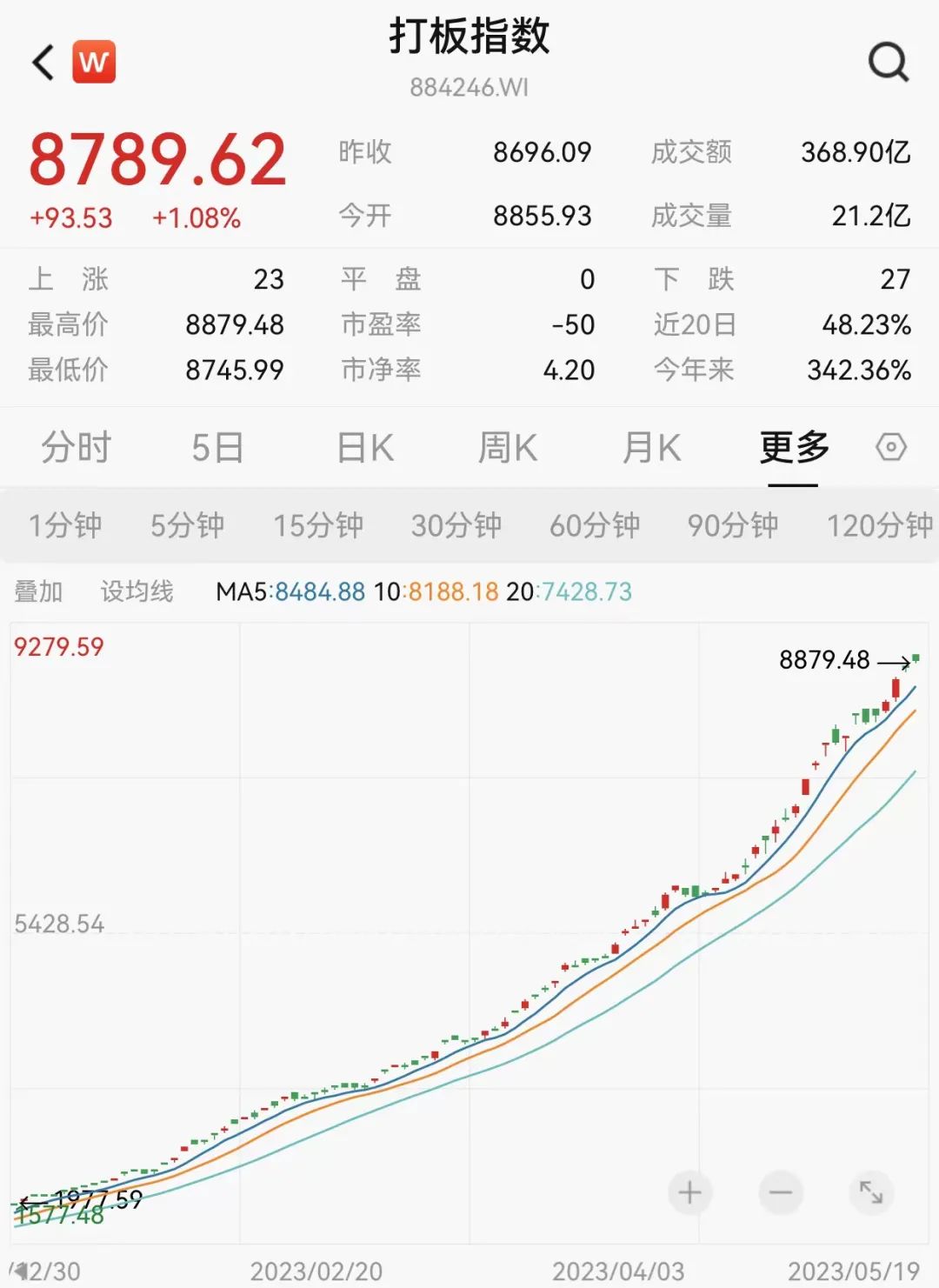This screenshot has height=1288, width=939.
Task: Tap the back arrow icon
Action: pyautogui.click(x=40, y=61)
